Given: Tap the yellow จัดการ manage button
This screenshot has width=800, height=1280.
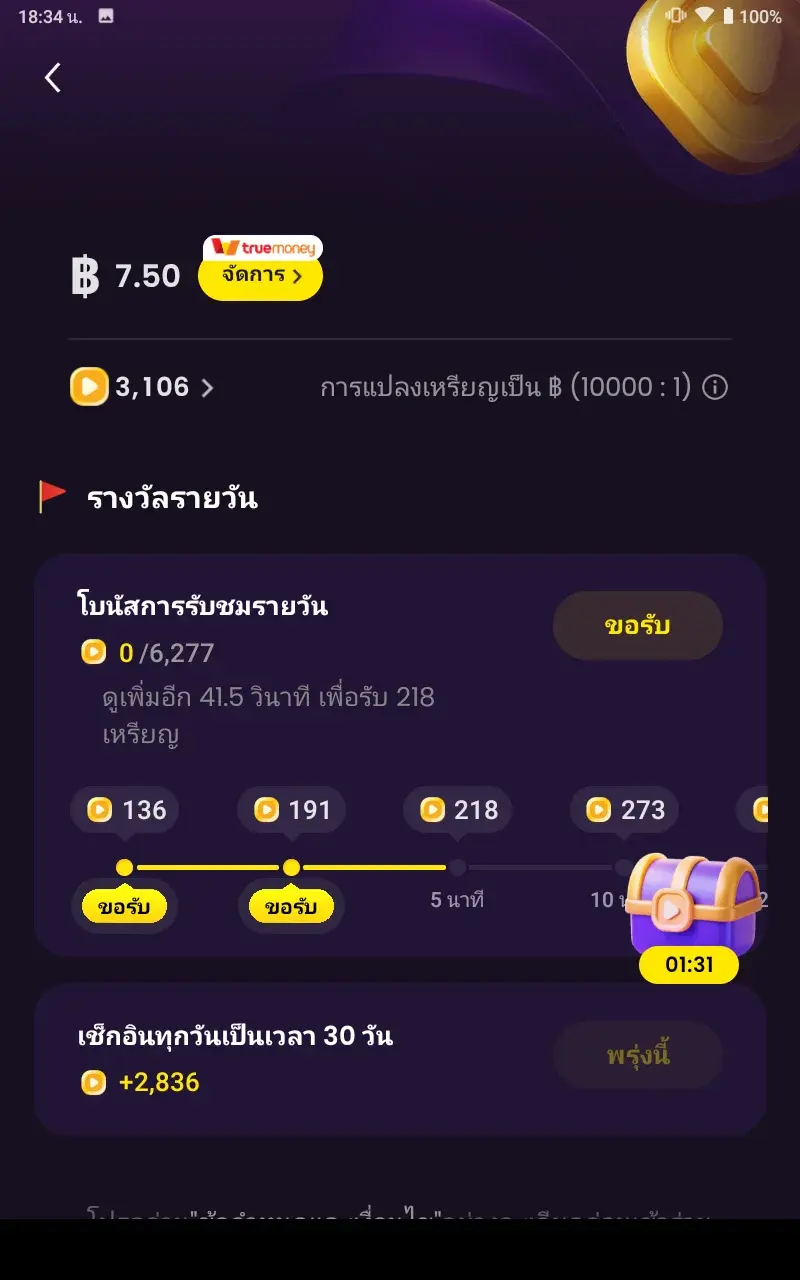Looking at the screenshot, I should pyautogui.click(x=261, y=277).
